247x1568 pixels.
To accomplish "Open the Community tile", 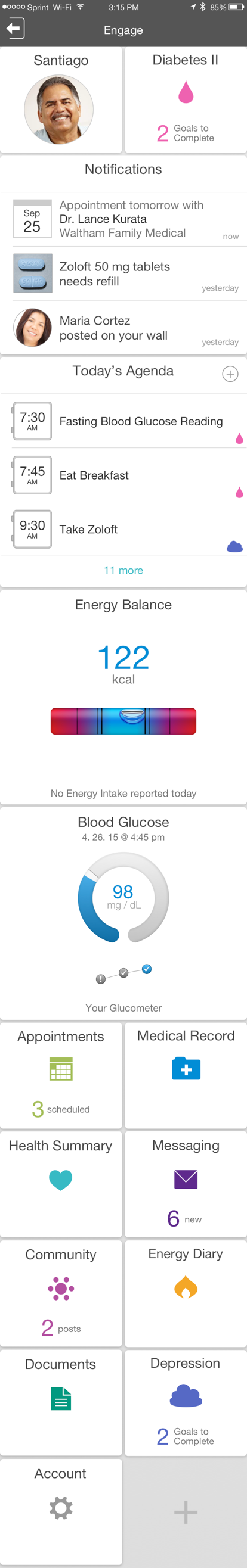I will (61, 1293).
